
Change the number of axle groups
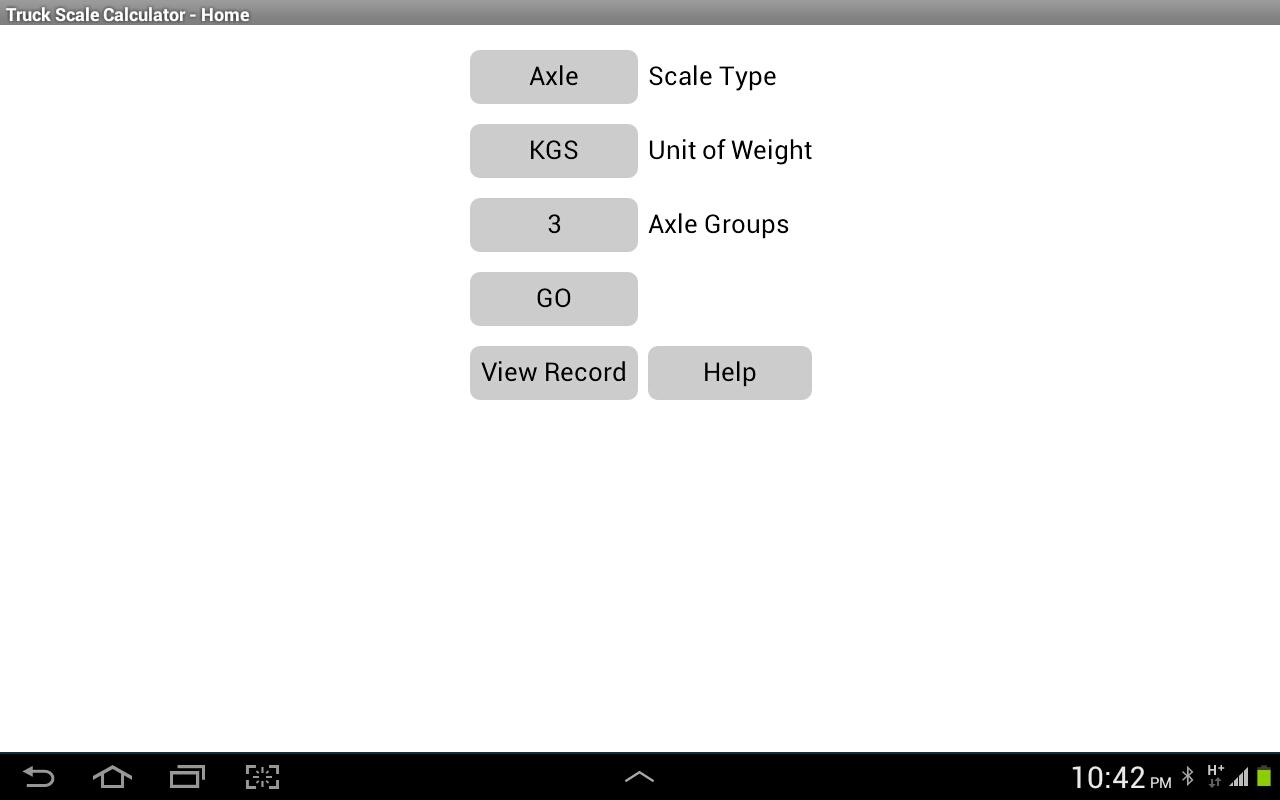tap(553, 225)
